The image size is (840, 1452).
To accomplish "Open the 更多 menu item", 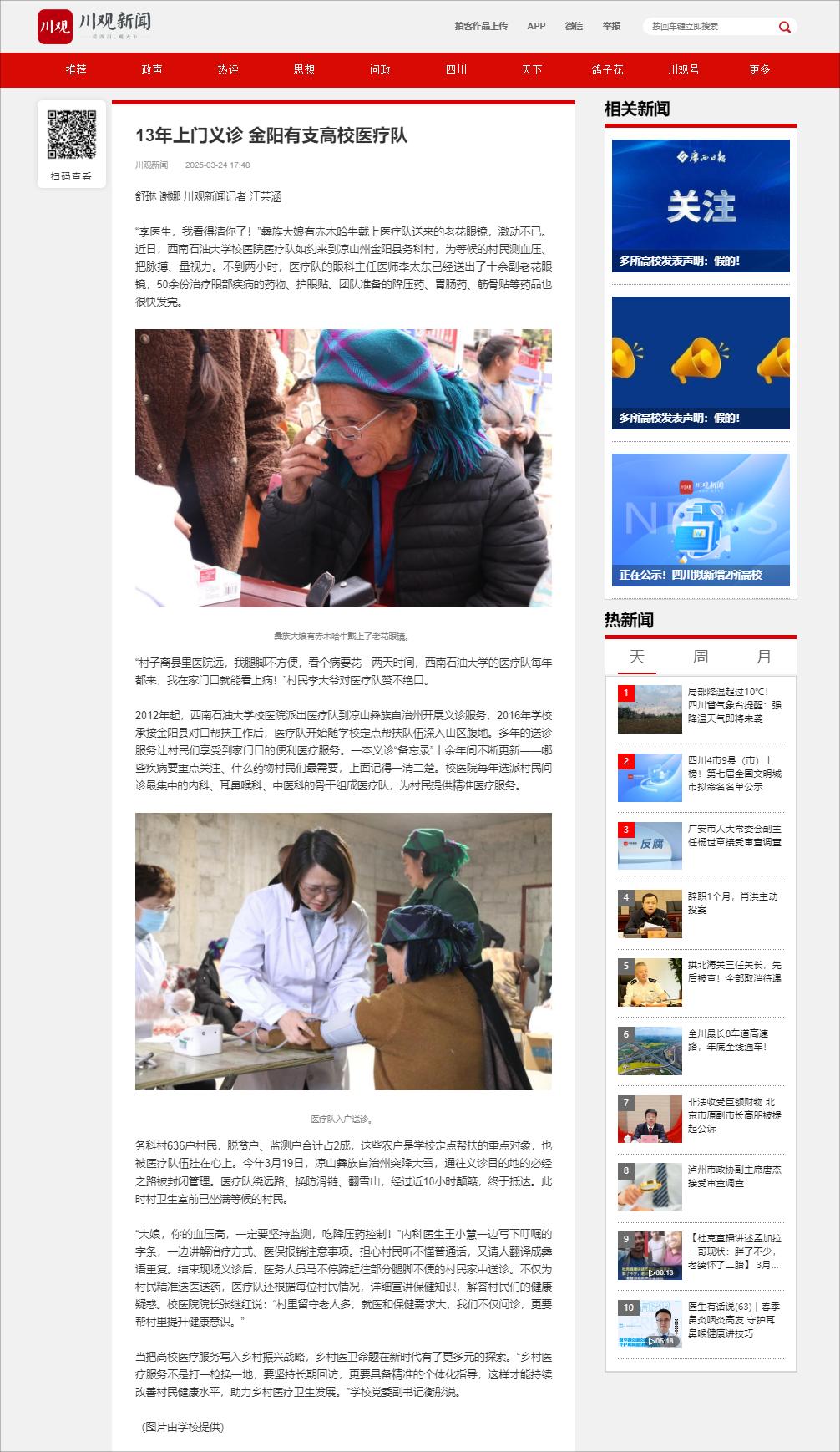I will click(760, 69).
